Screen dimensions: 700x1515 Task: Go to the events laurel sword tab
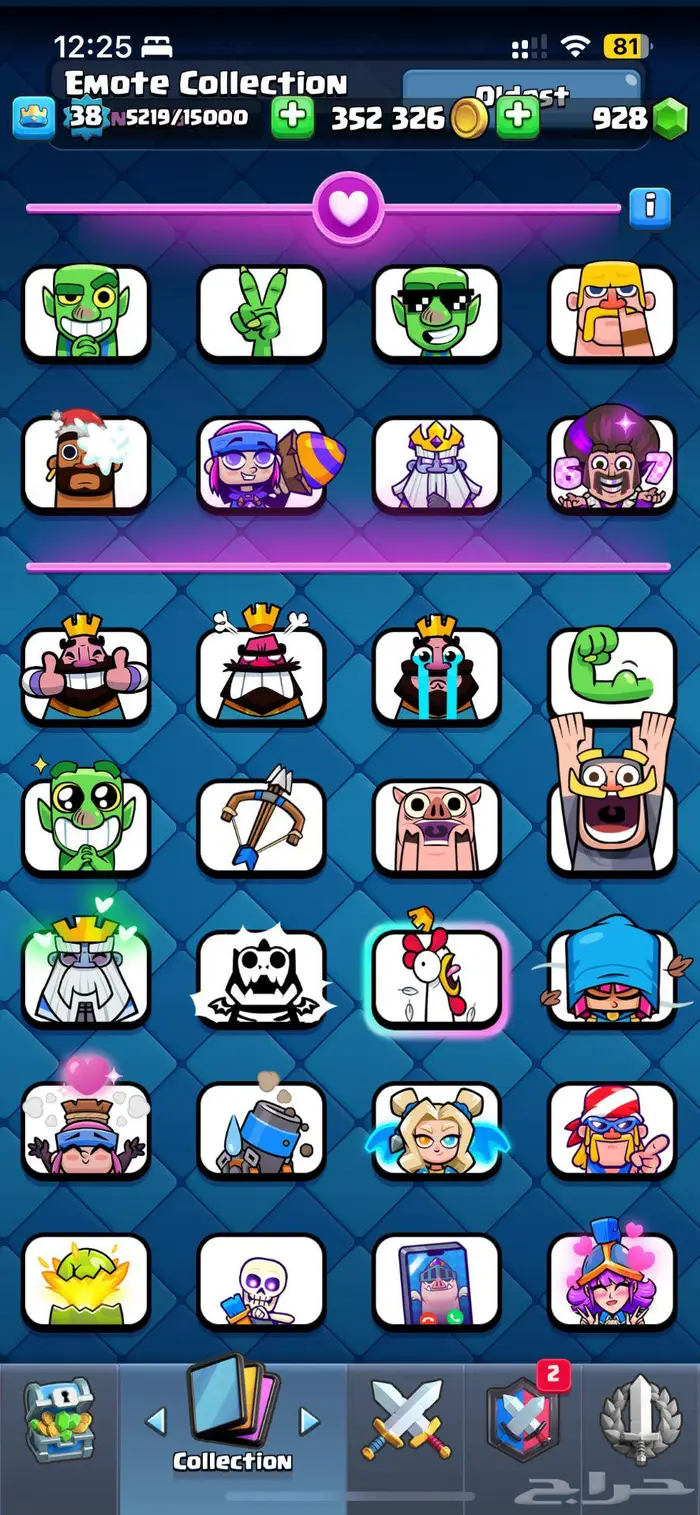click(x=640, y=1420)
